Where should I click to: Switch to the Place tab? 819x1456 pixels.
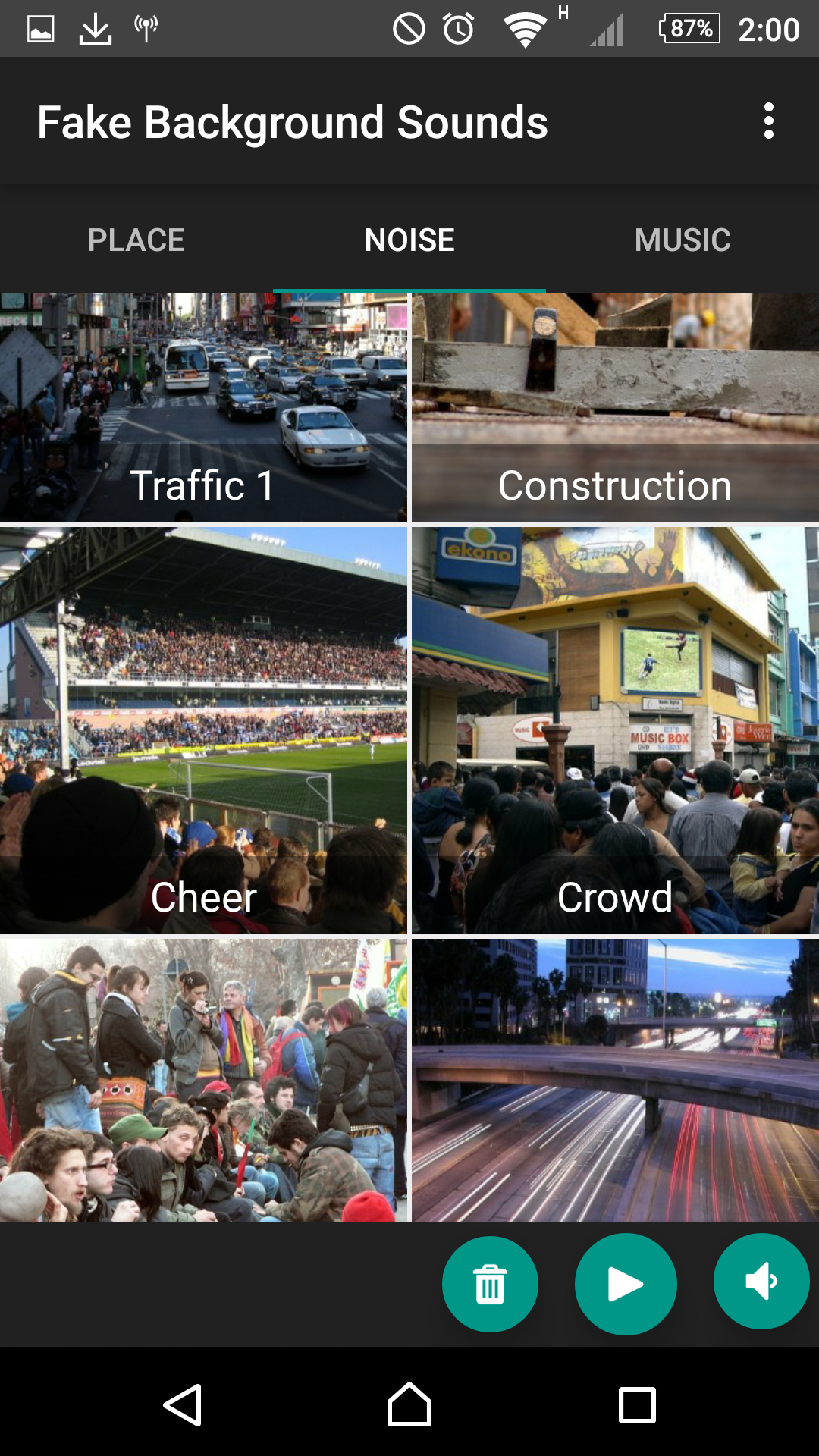[x=136, y=240]
